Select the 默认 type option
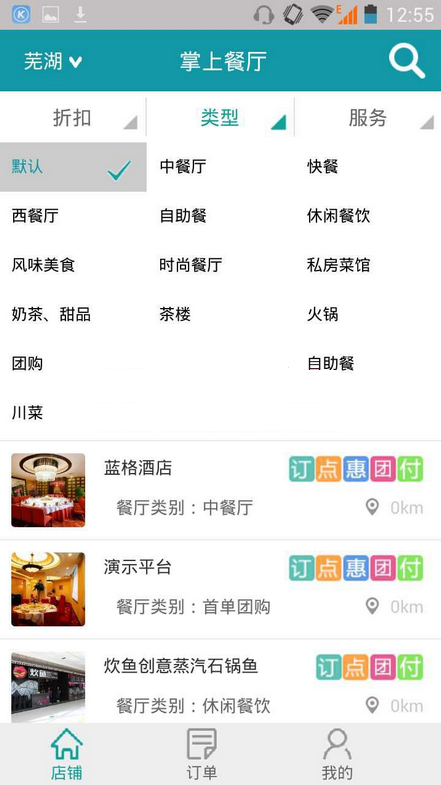Screen dimensions: 441x785 (73, 167)
